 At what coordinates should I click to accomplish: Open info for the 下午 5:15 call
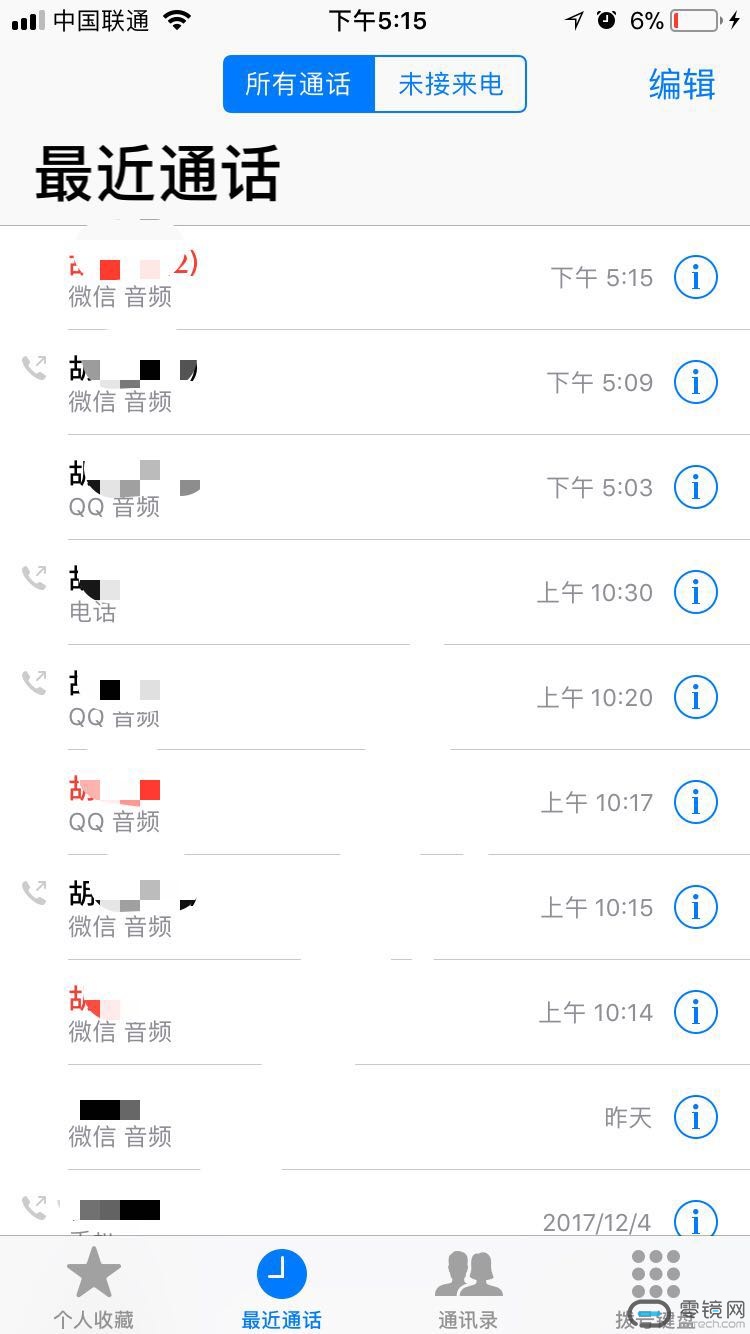tap(696, 277)
